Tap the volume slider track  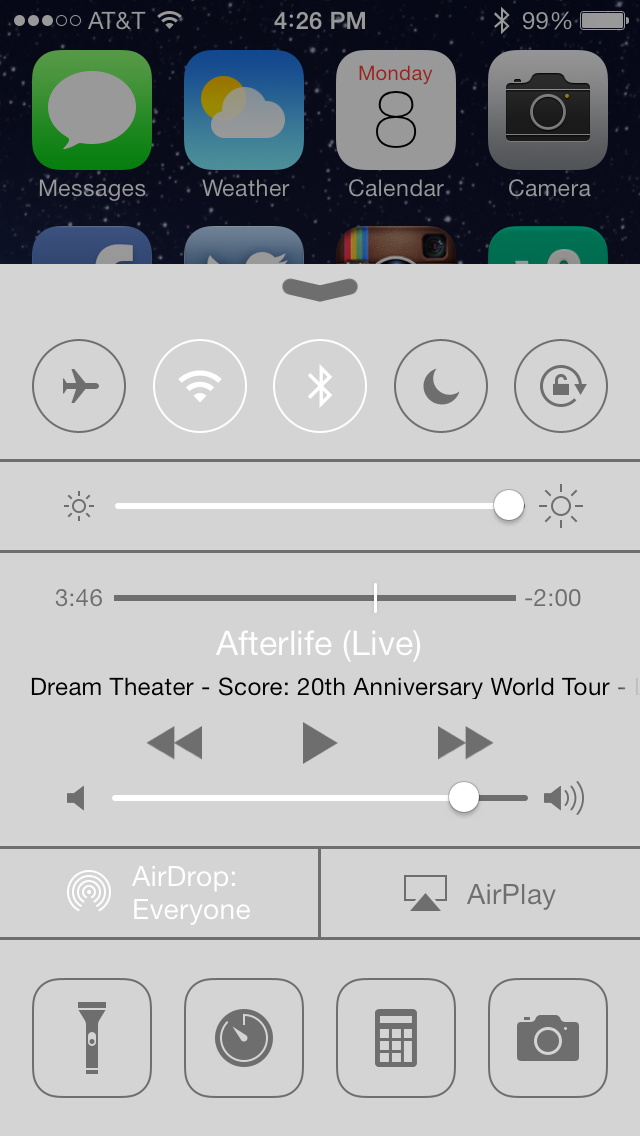click(320, 798)
